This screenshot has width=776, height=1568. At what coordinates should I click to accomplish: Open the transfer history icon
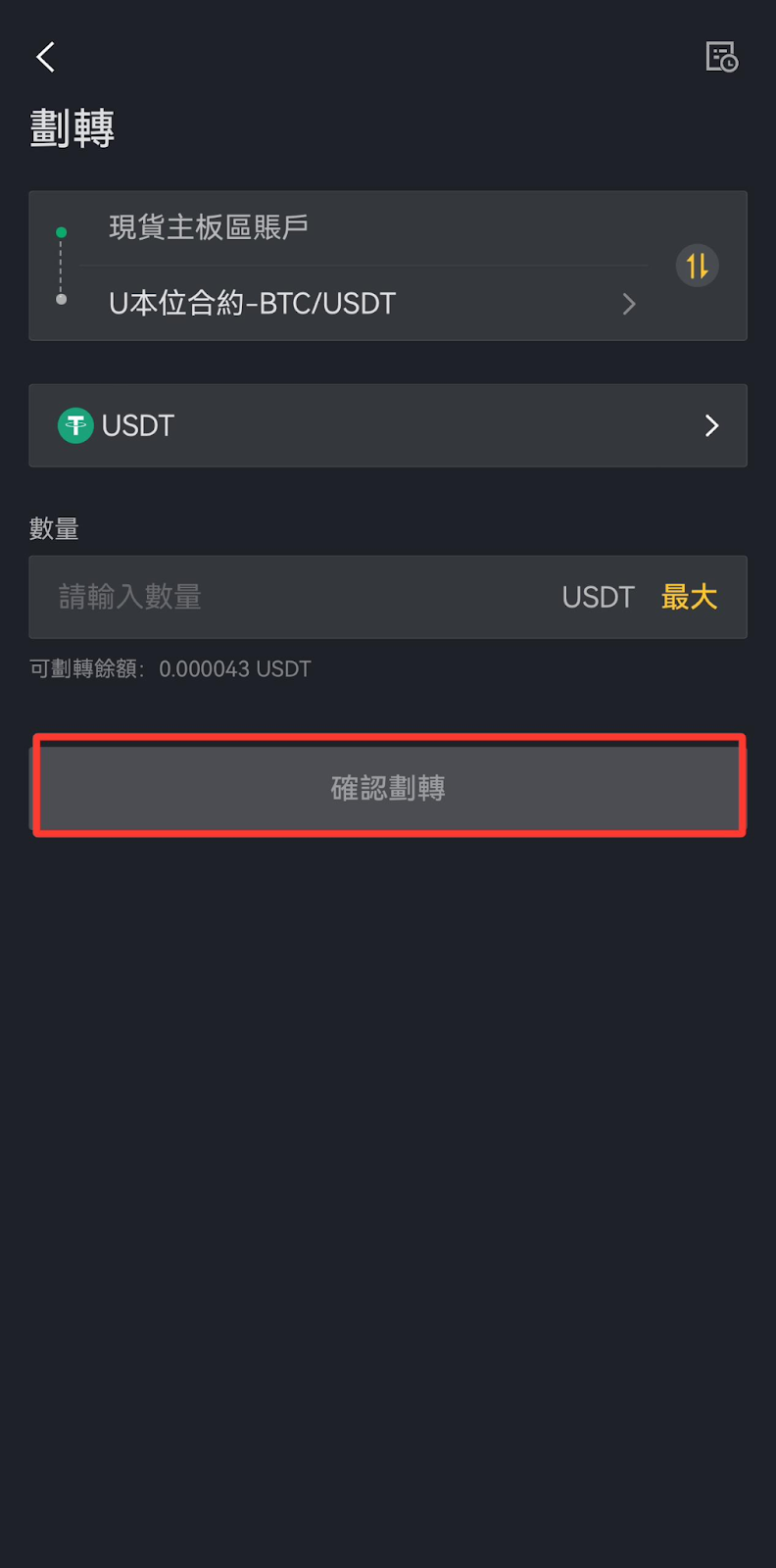[722, 57]
